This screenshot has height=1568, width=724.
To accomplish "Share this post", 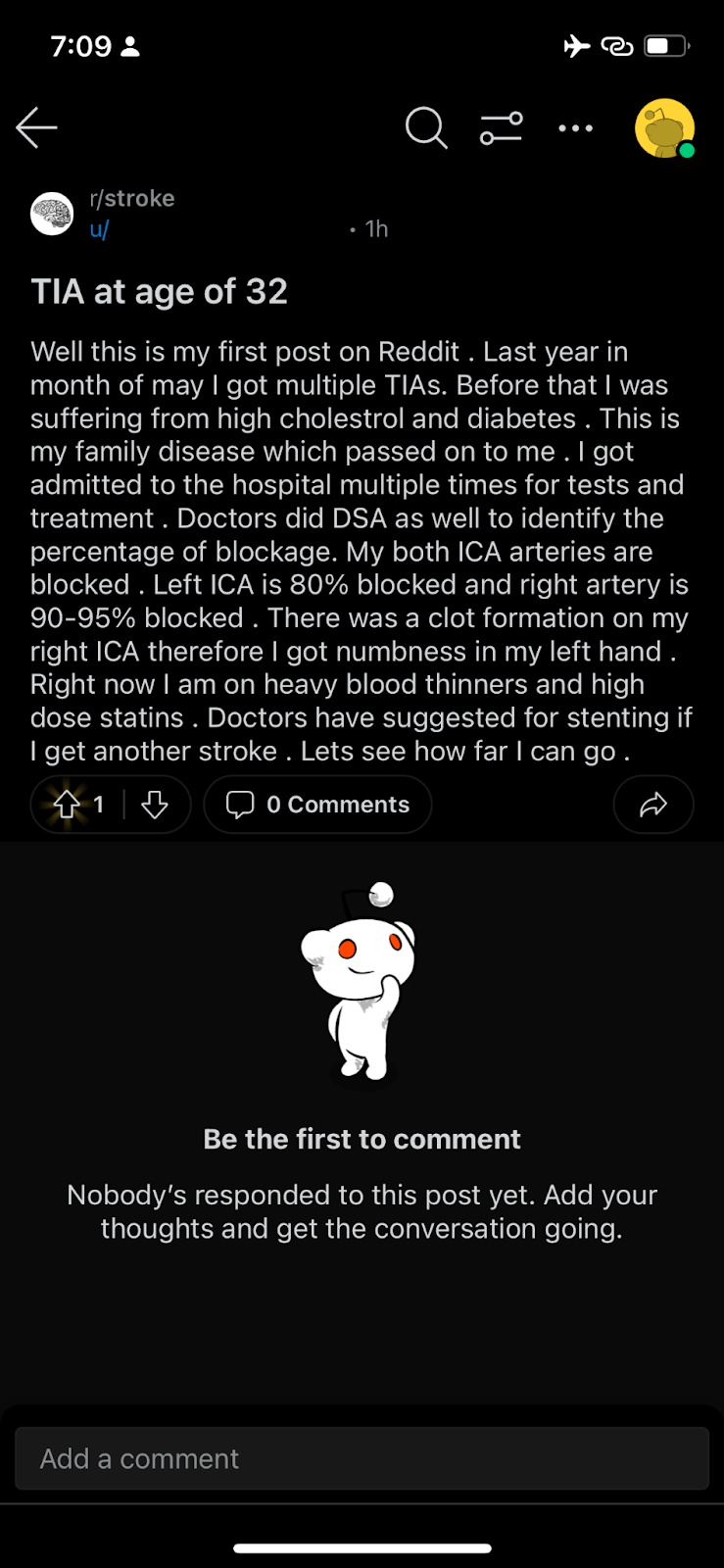I will 653,805.
